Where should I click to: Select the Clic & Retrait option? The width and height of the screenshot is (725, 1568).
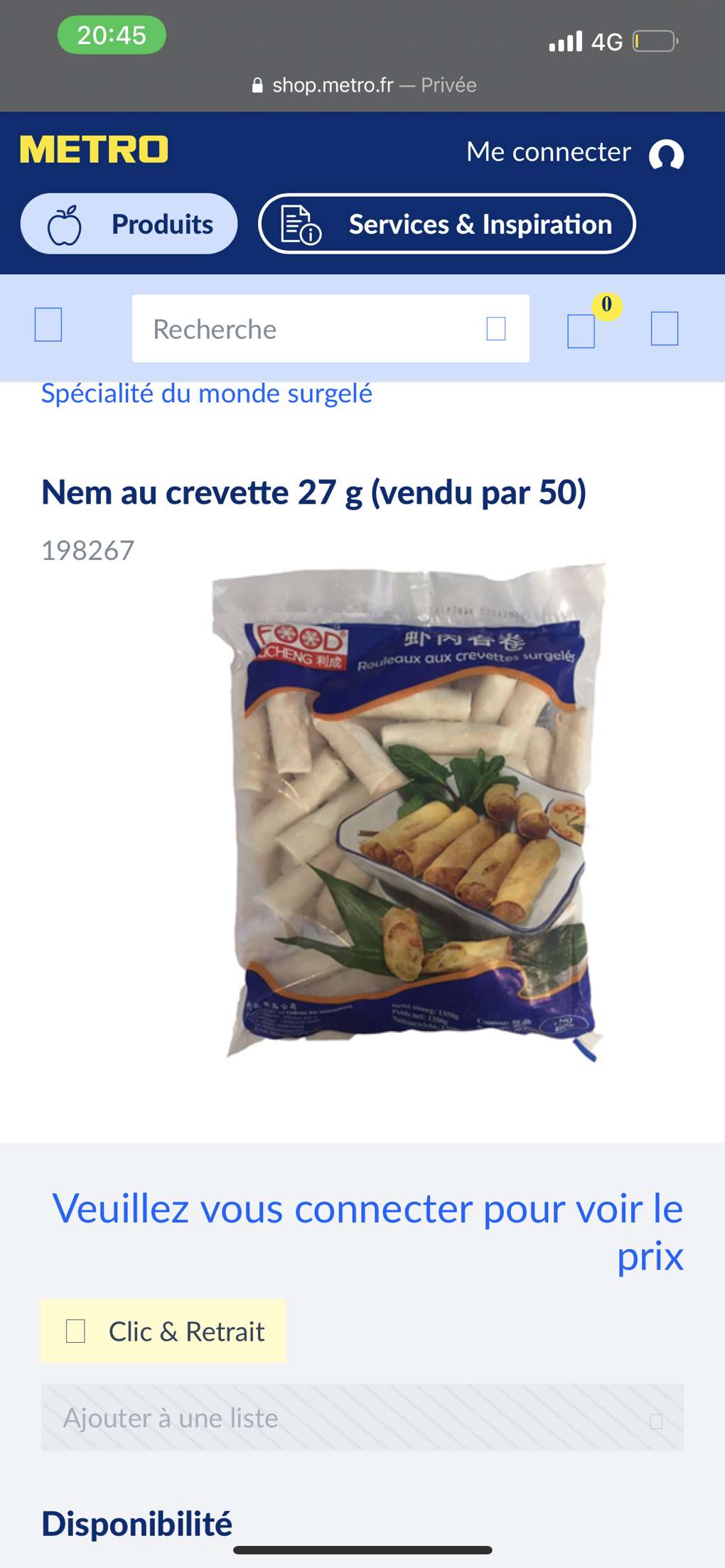click(x=163, y=1331)
